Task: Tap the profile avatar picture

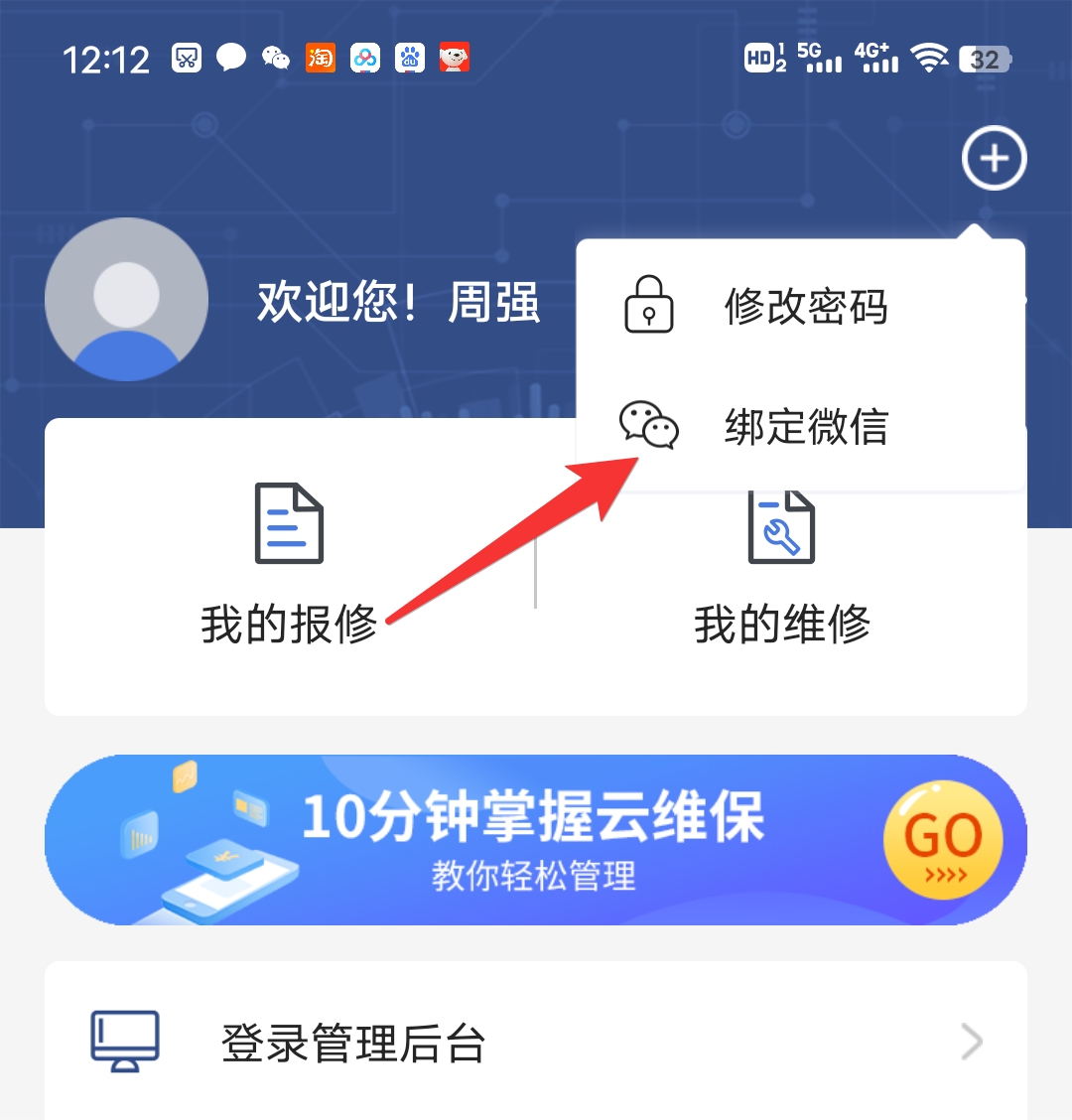Action: point(126,299)
